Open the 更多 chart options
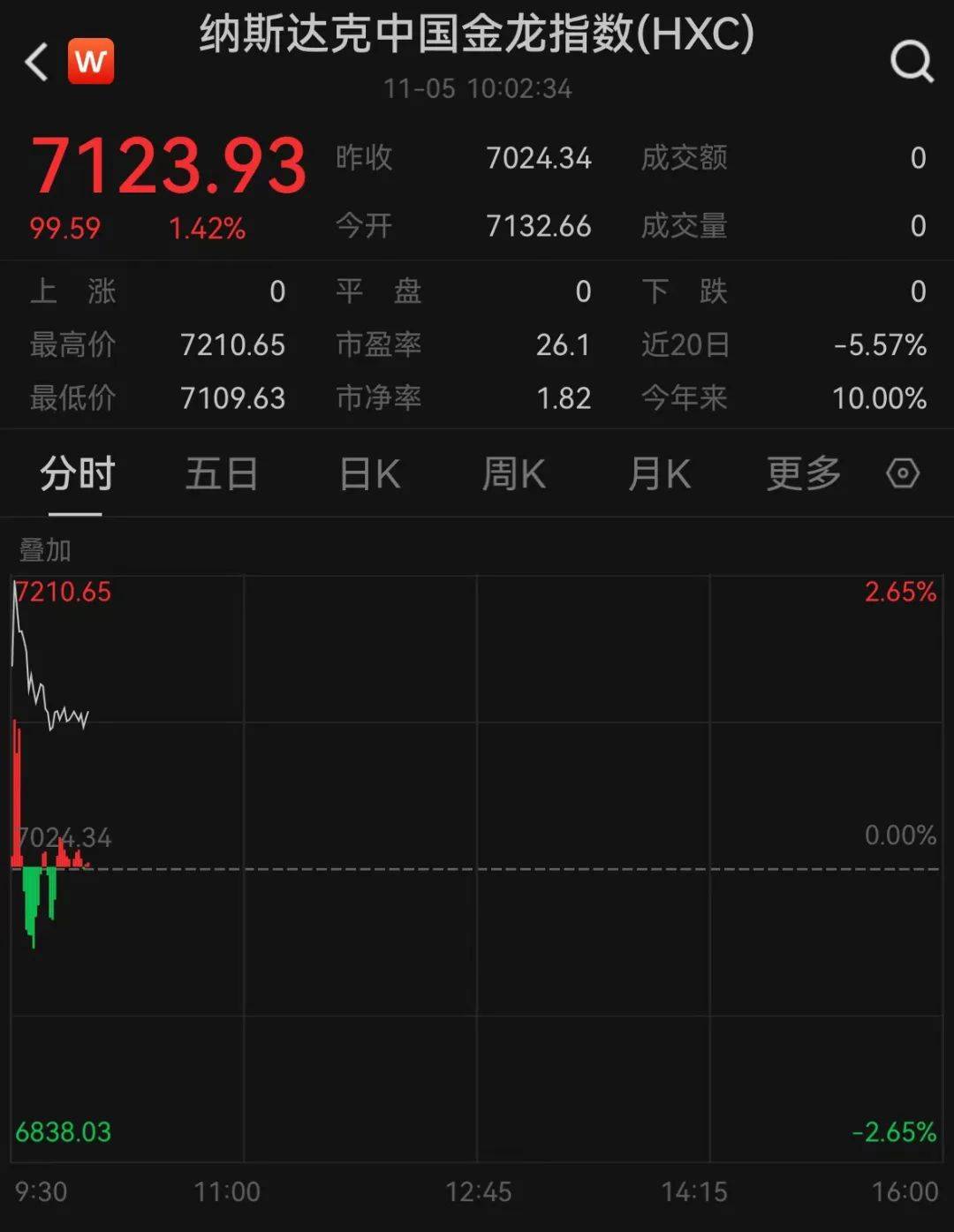This screenshot has width=954, height=1232. (x=802, y=474)
